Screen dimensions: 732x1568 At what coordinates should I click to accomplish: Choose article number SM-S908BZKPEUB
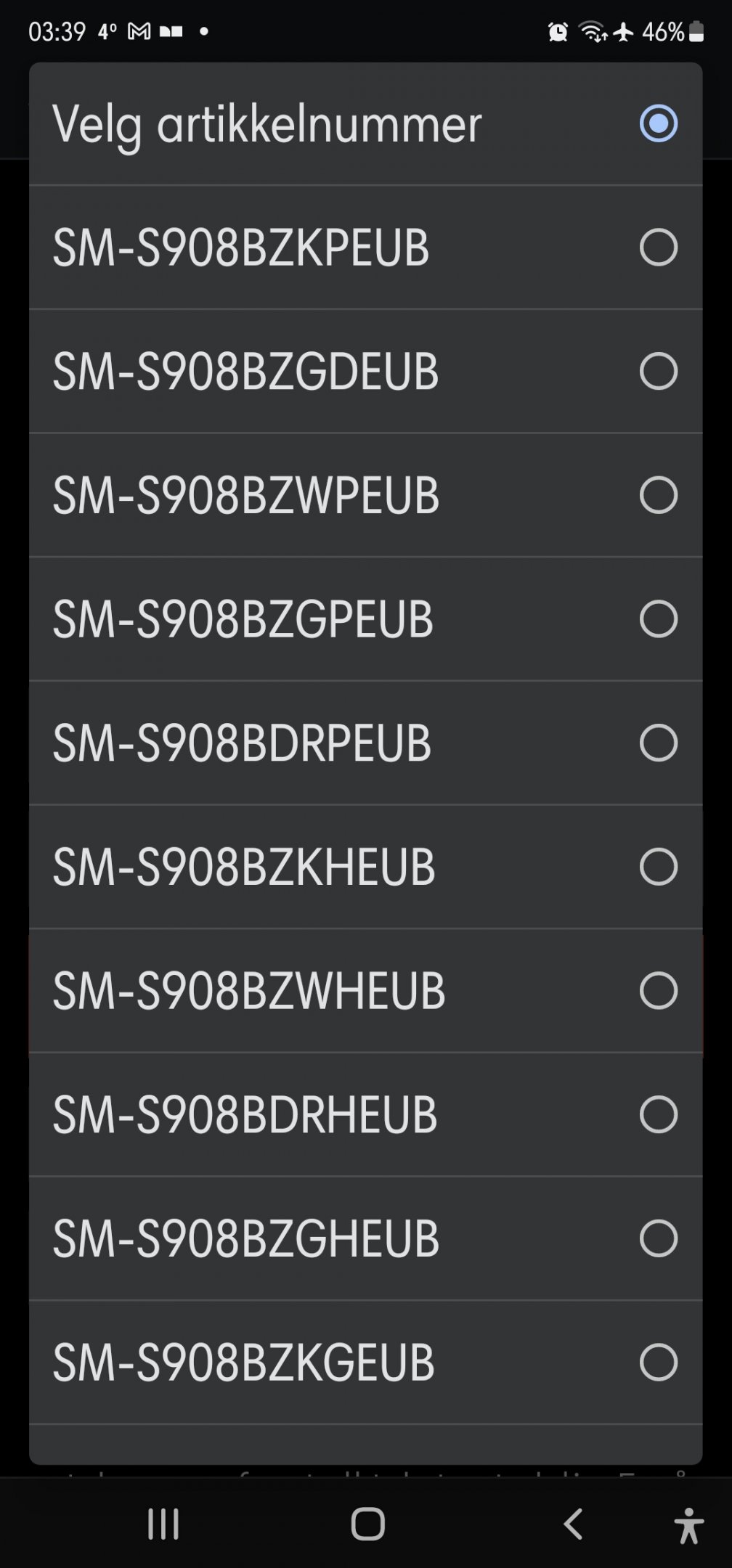(365, 248)
